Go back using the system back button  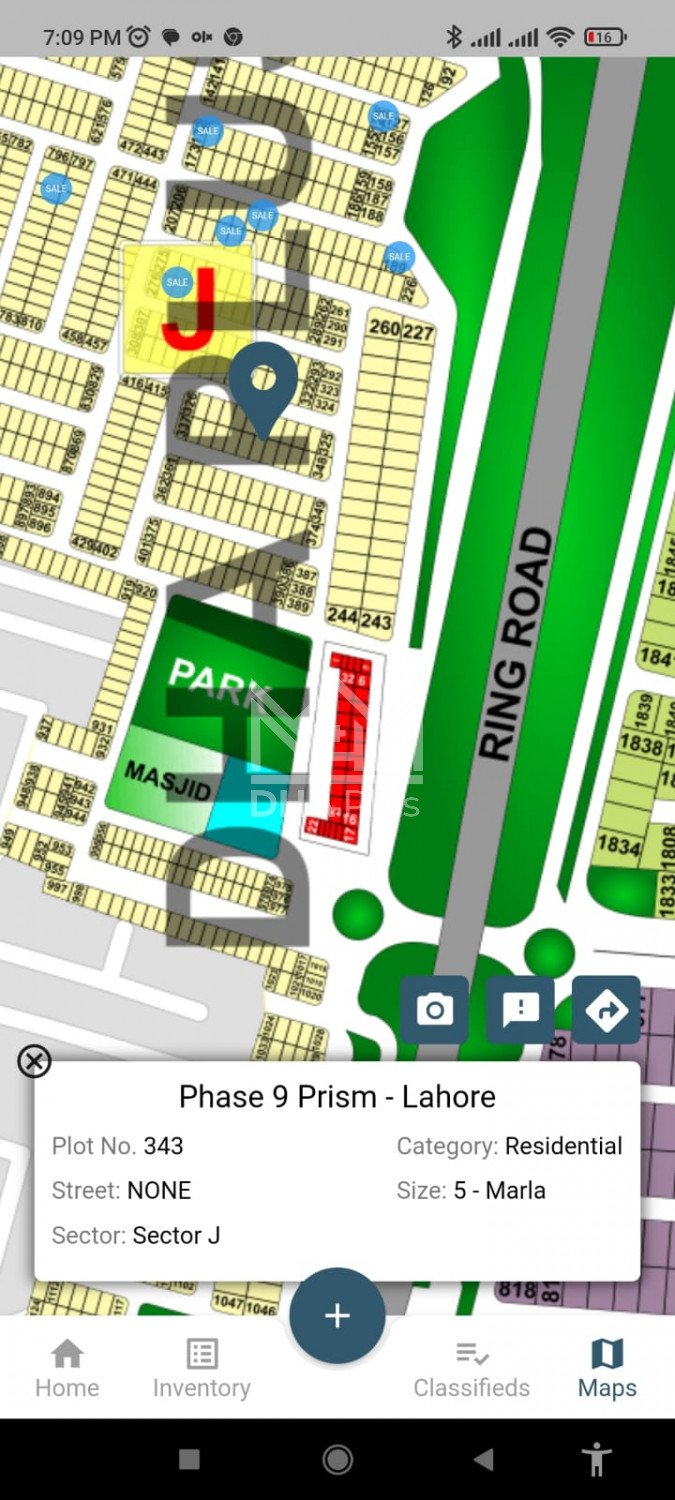click(x=483, y=1459)
